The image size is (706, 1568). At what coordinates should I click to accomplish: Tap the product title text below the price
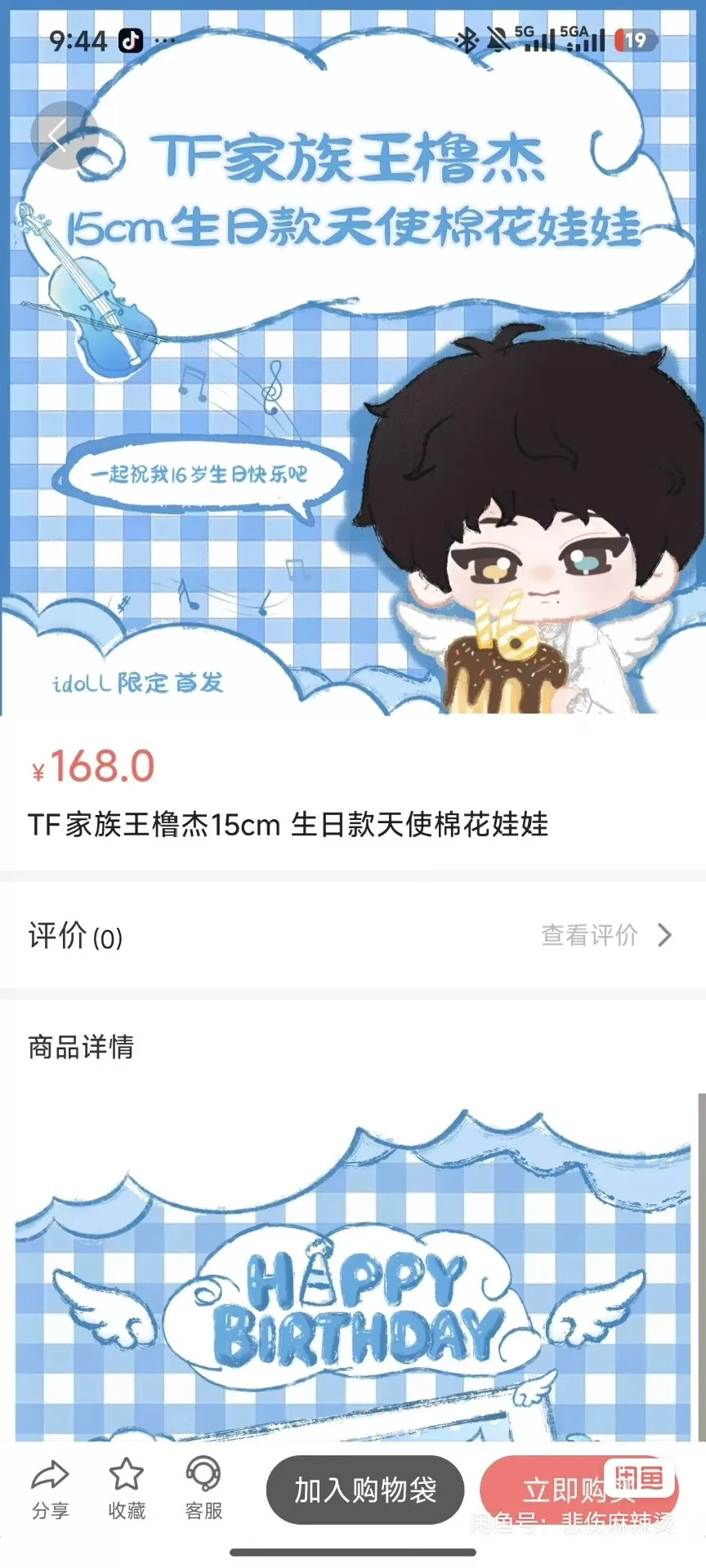[292, 826]
